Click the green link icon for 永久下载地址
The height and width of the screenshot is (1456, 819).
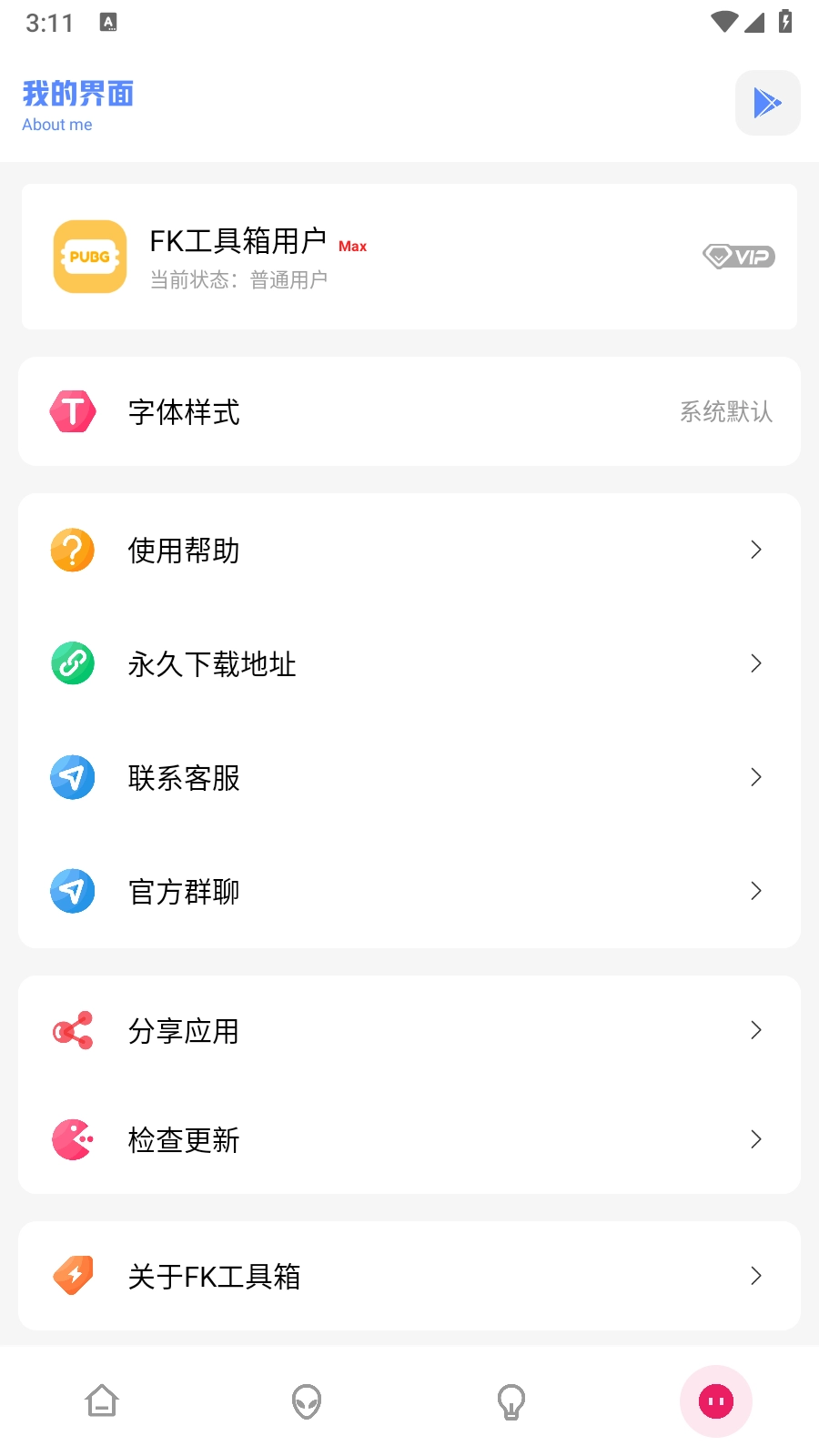73,663
